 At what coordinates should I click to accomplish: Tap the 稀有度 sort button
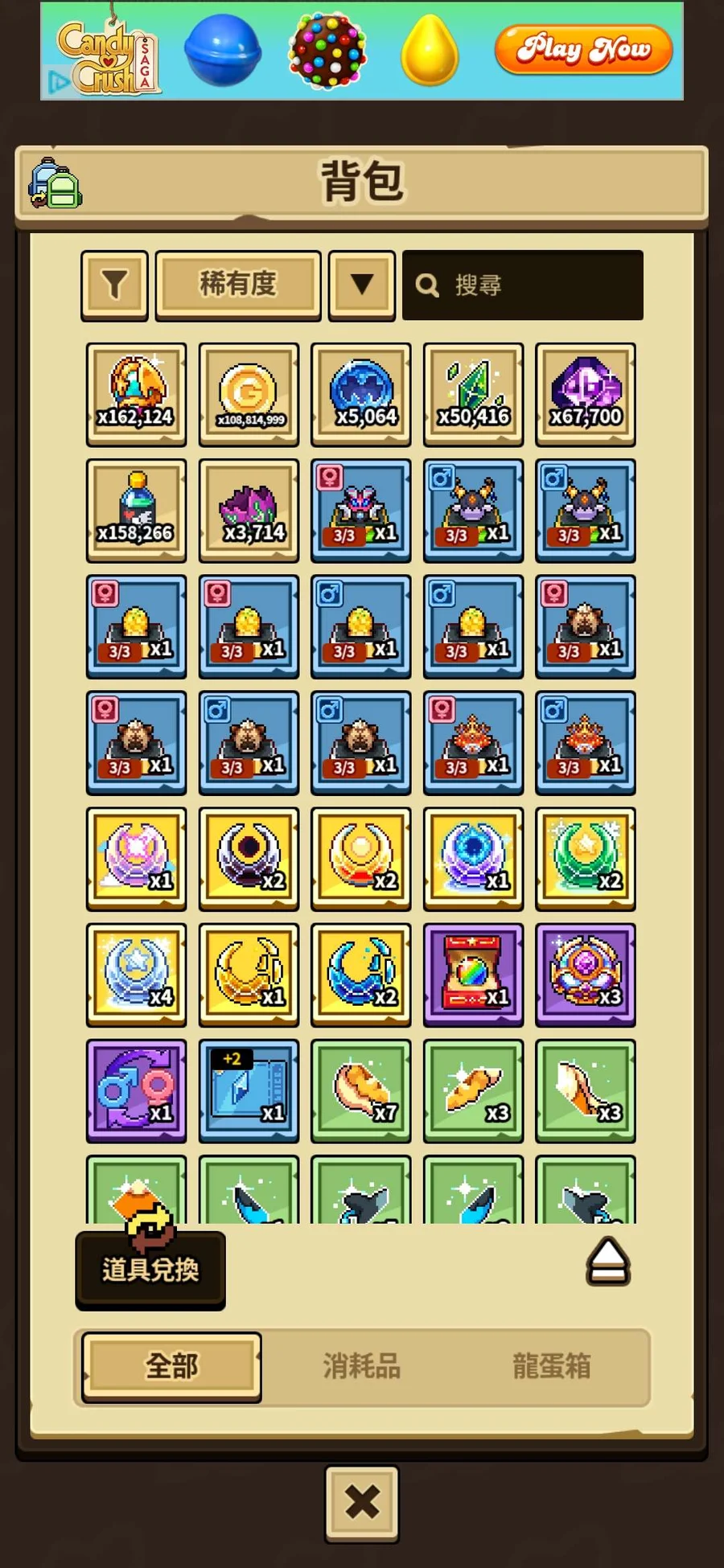[x=238, y=285]
